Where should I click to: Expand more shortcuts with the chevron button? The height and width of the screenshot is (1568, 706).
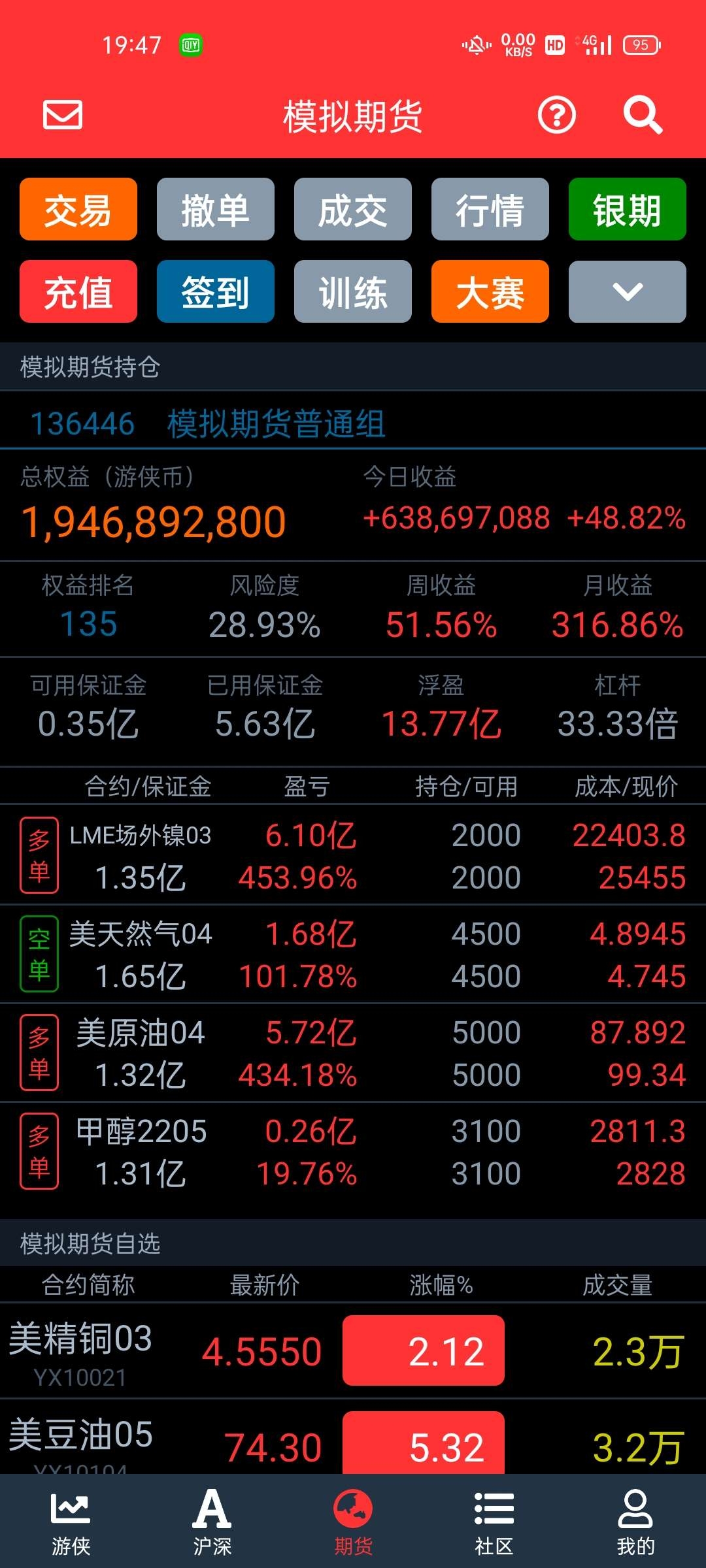tap(628, 291)
